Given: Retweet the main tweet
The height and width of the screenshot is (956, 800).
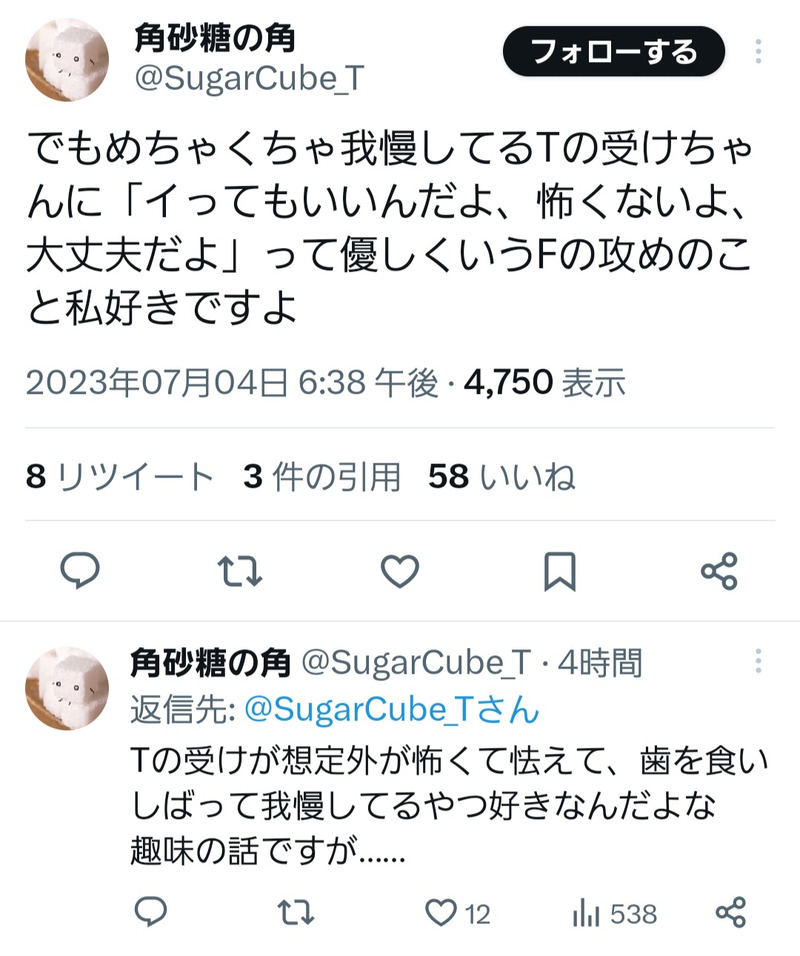Looking at the screenshot, I should tap(240, 571).
